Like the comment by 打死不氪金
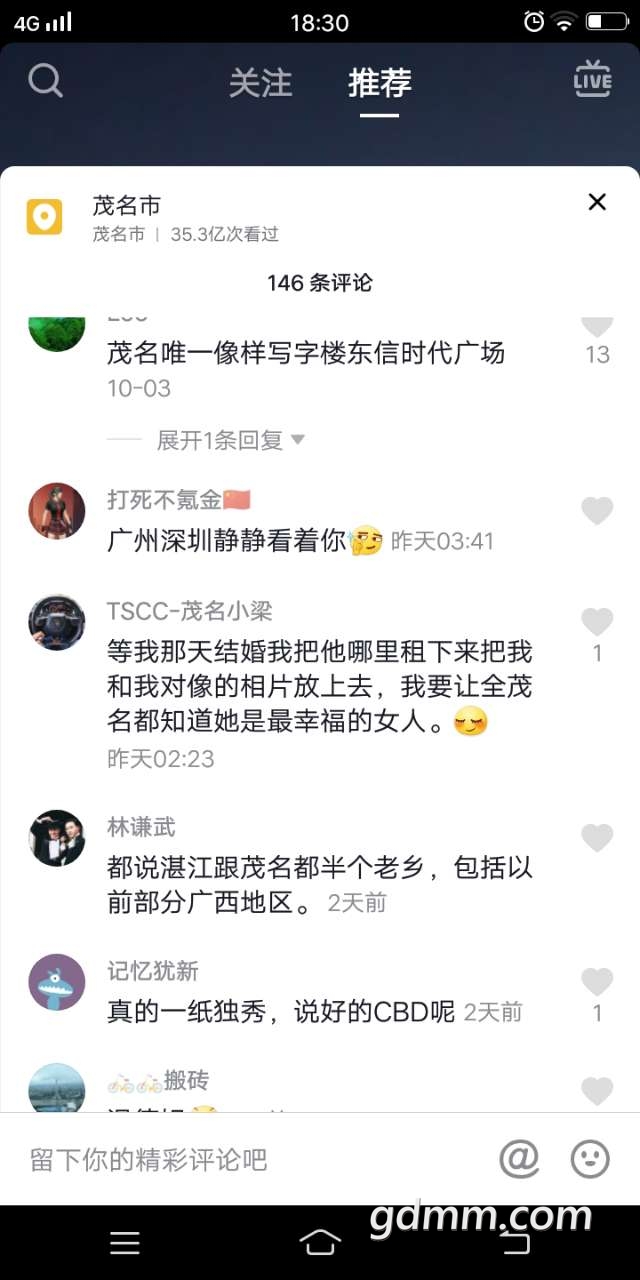This screenshot has width=640, height=1280. pyautogui.click(x=597, y=511)
